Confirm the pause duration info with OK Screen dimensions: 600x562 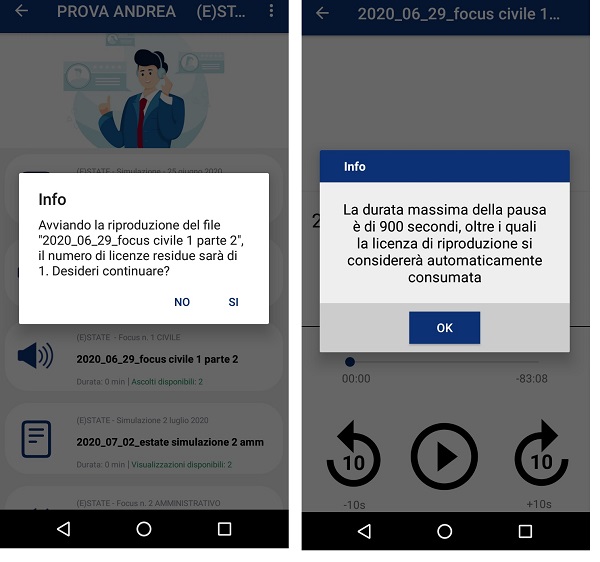[x=444, y=328]
